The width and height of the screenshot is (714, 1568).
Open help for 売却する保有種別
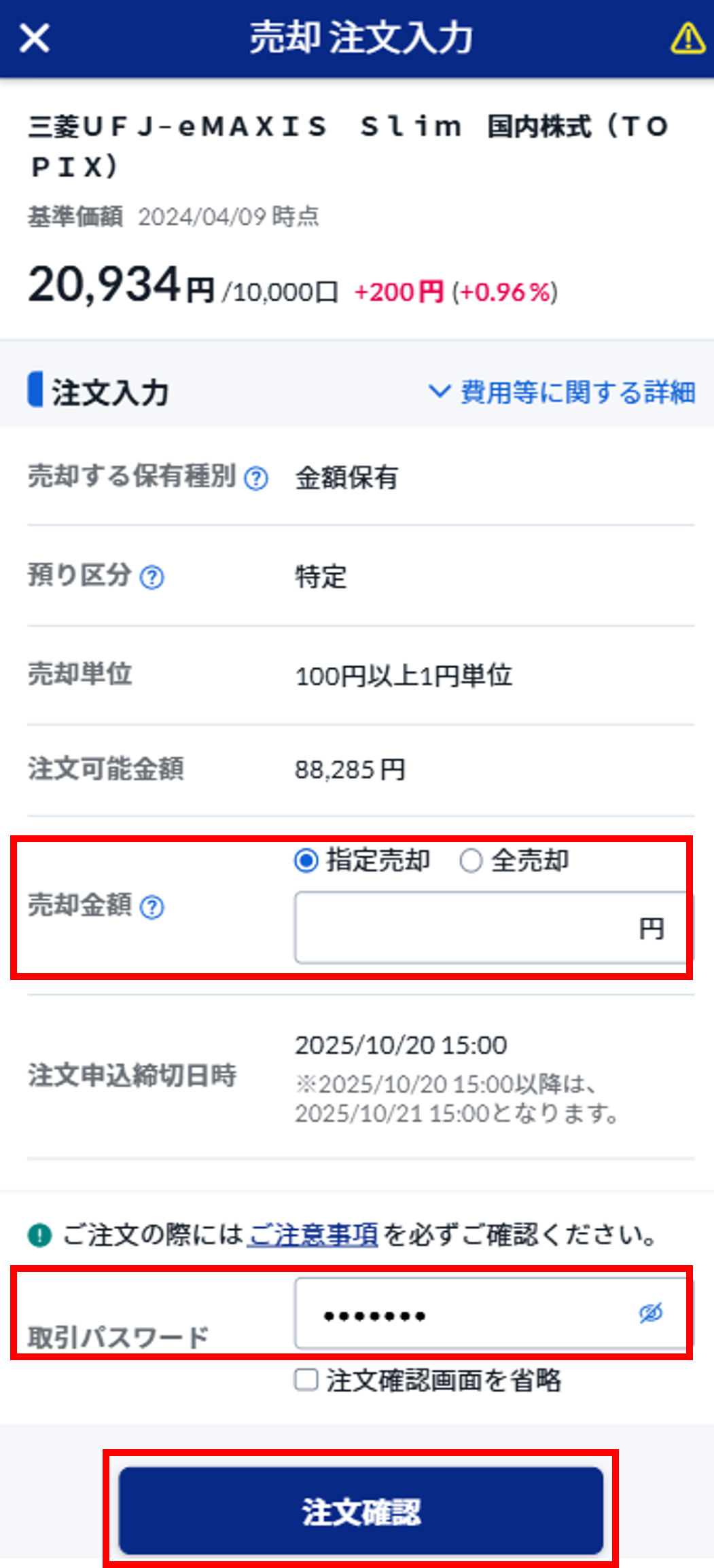click(x=256, y=479)
